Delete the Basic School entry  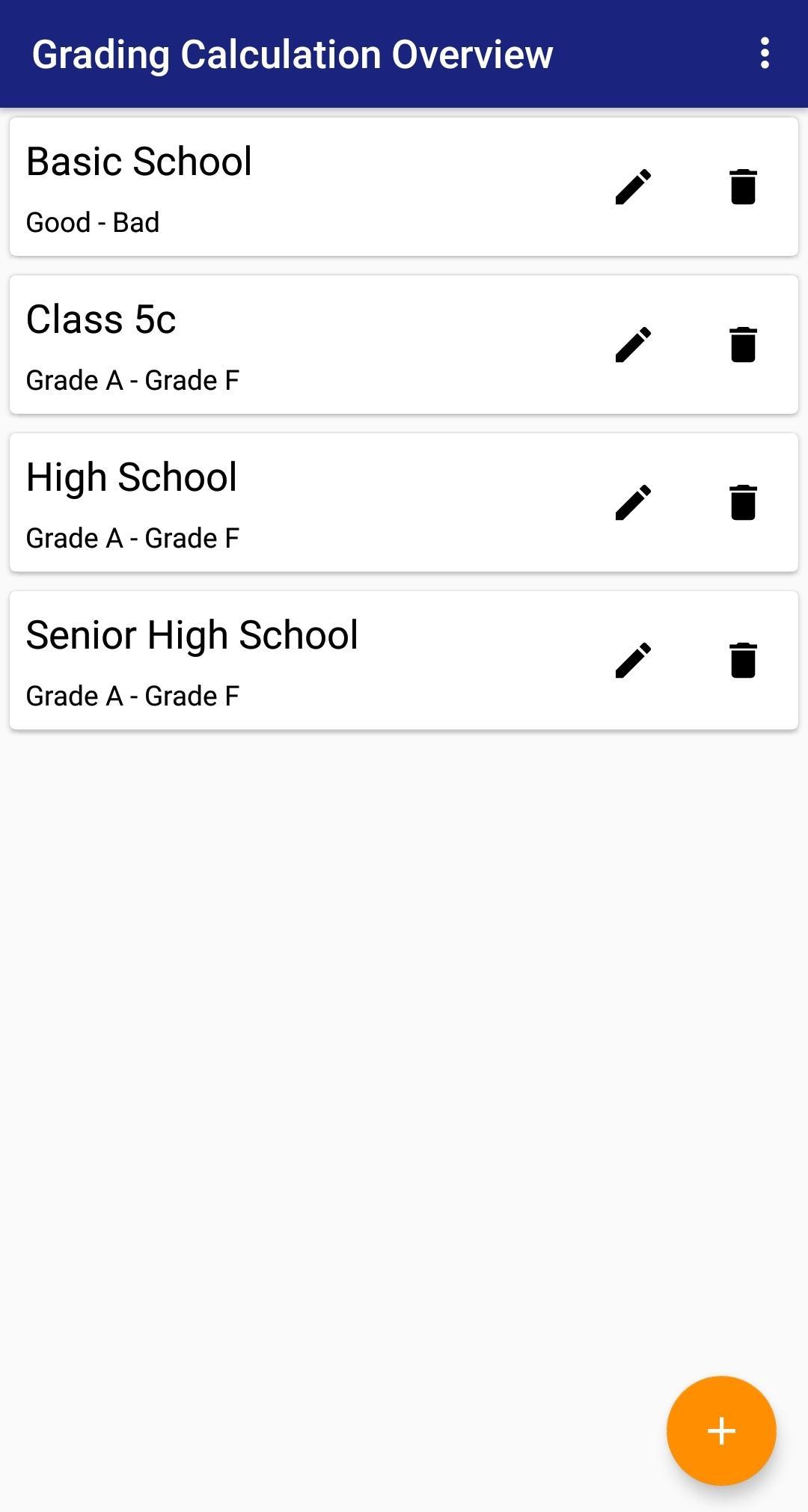pyautogui.click(x=743, y=187)
